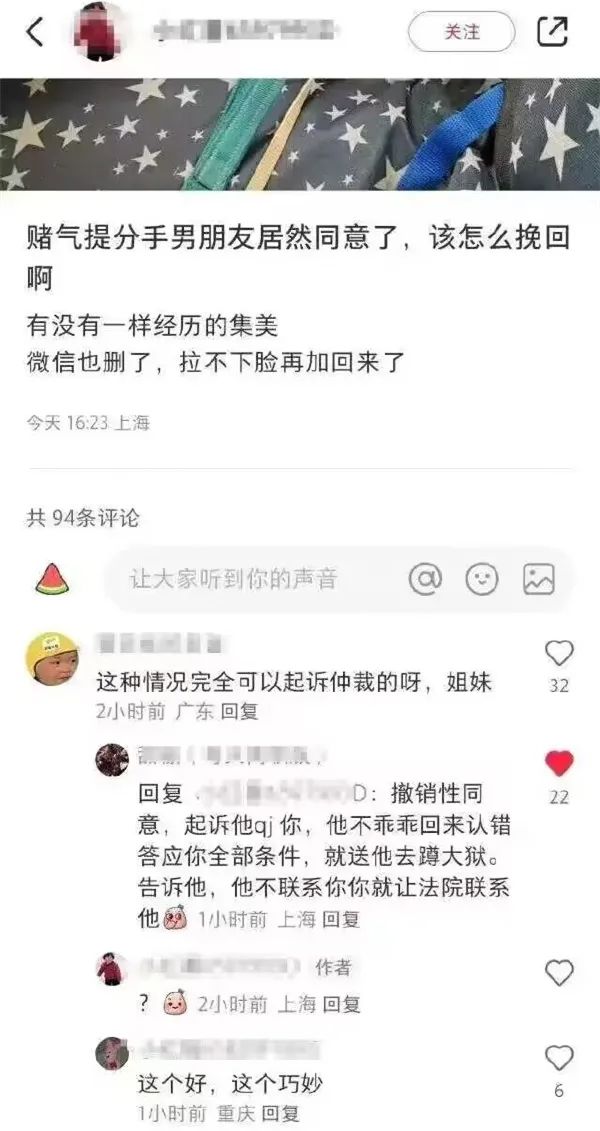Open the starry post image
This screenshot has width=600, height=1131.
300,134
